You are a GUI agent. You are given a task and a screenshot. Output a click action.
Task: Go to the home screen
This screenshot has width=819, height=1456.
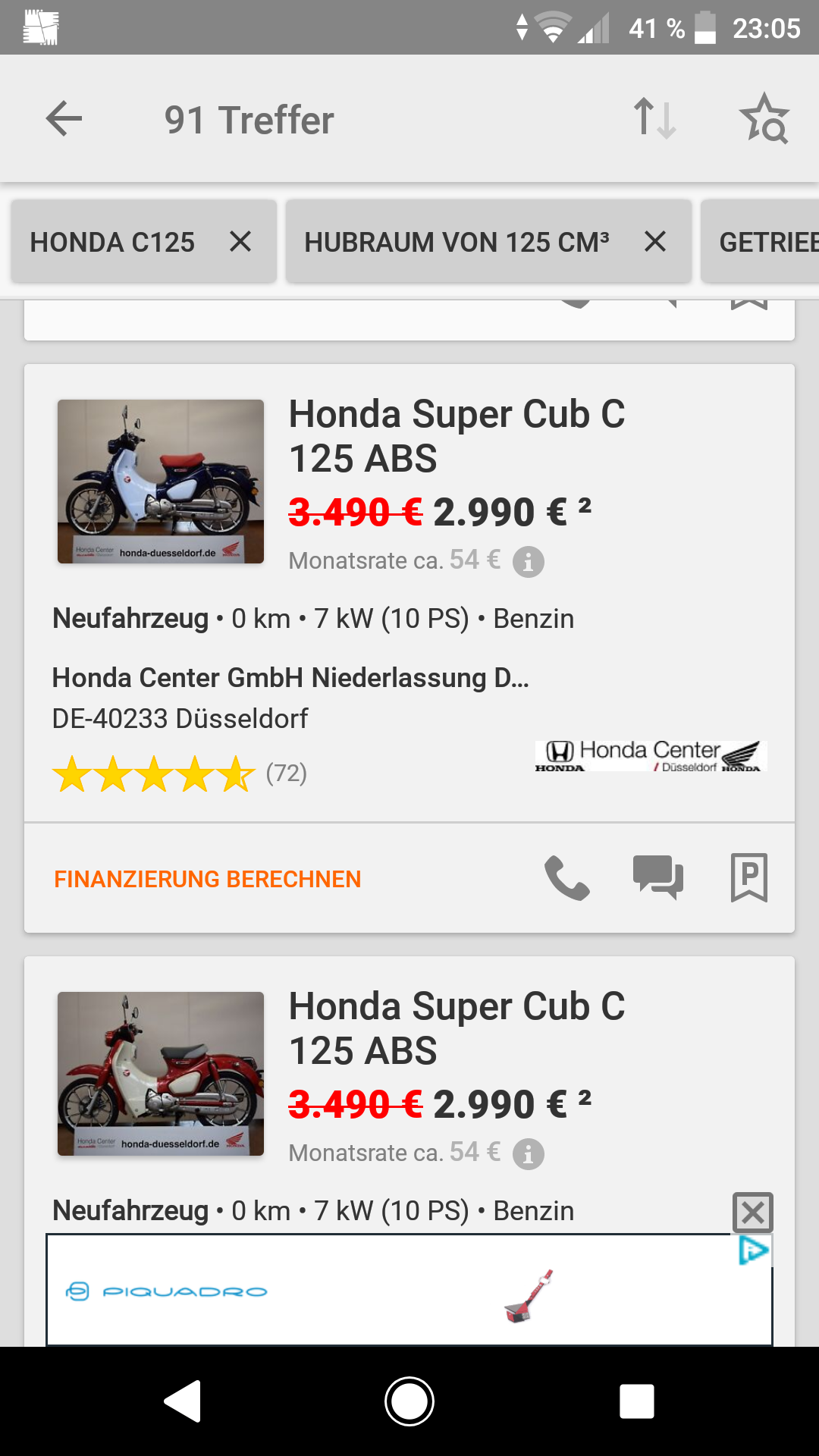pos(409,1401)
